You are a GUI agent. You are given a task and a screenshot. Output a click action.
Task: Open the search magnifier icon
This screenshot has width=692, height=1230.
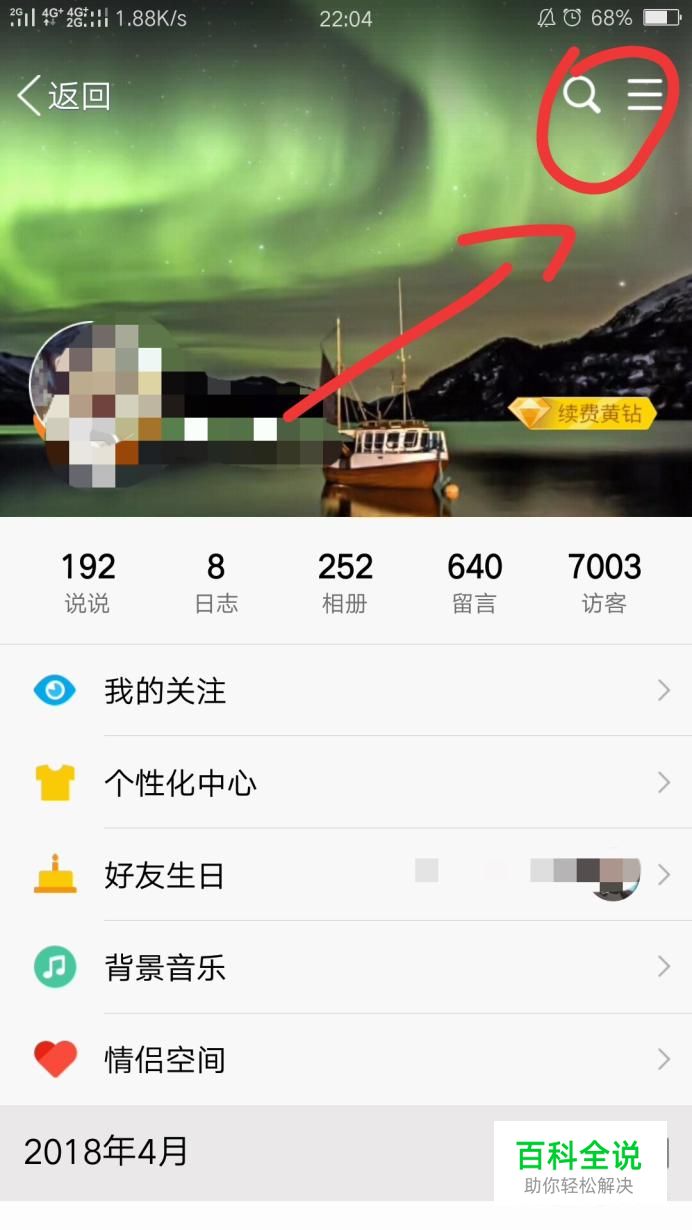point(581,95)
